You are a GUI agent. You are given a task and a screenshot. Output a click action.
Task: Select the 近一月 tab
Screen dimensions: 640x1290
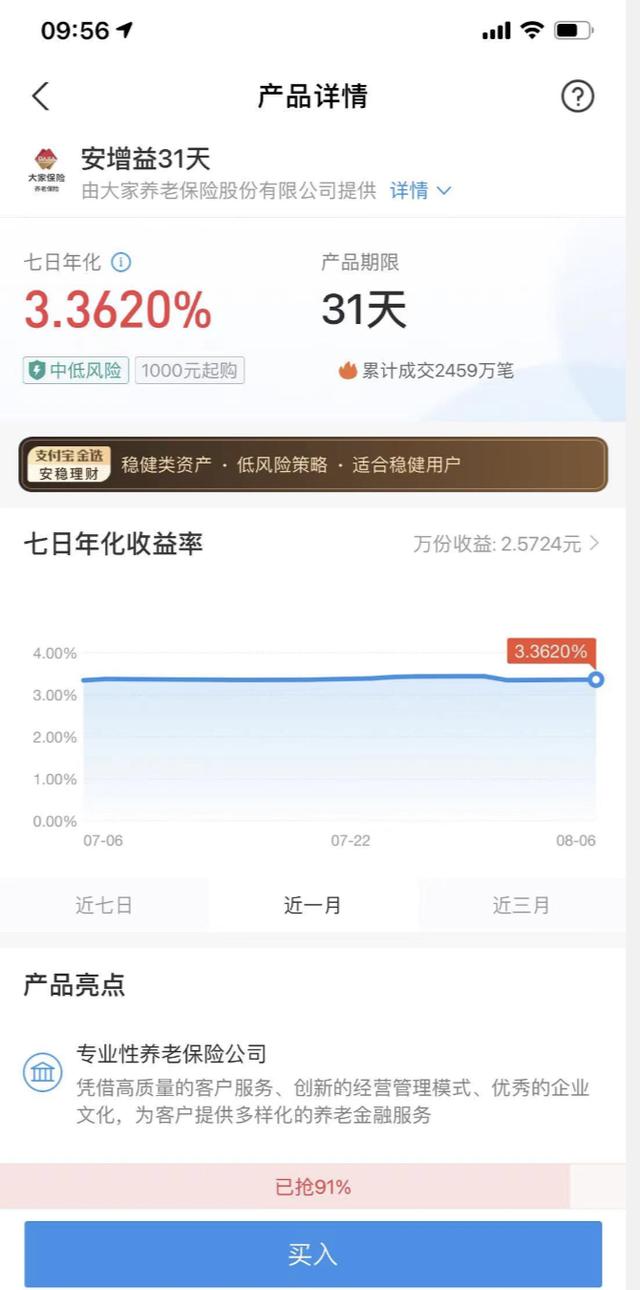[313, 906]
